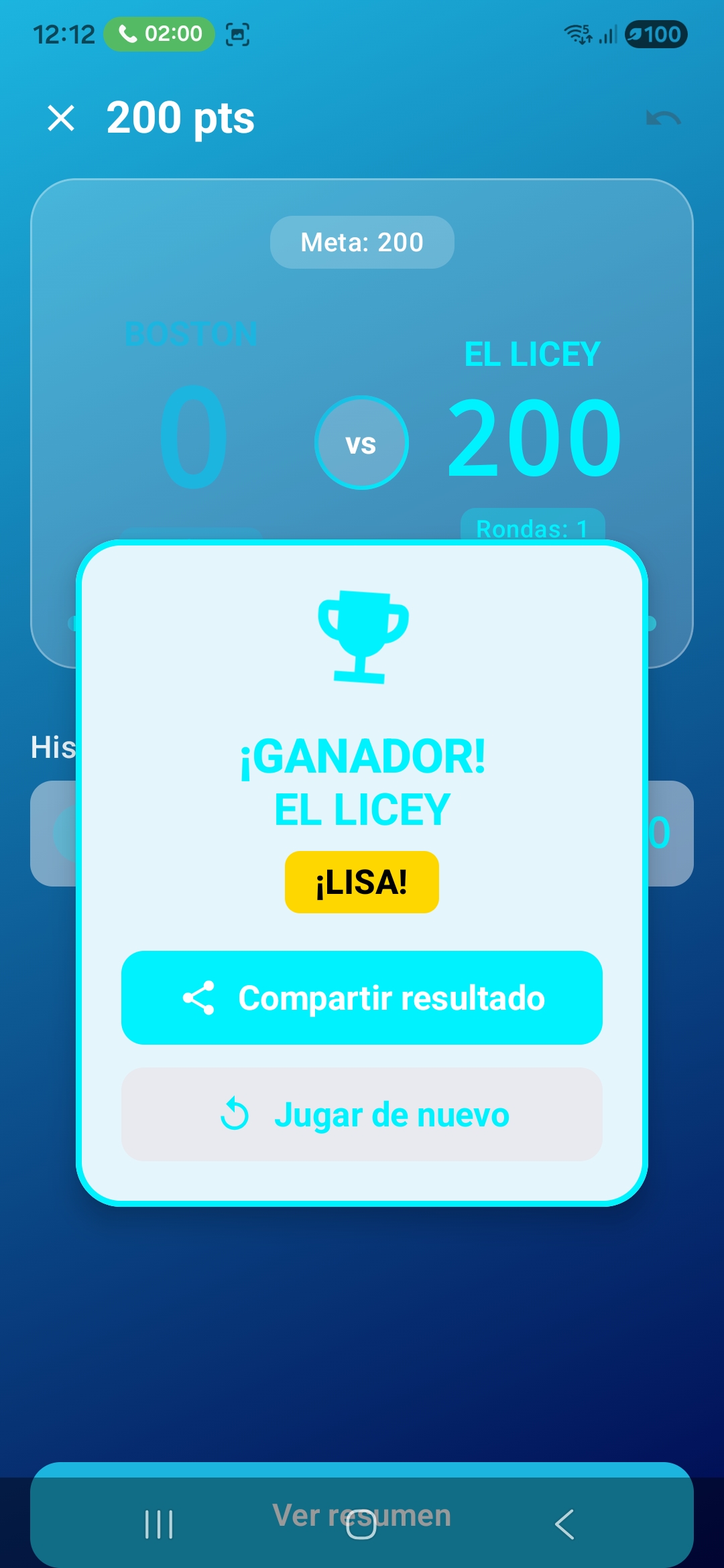The image size is (724, 1568).
Task: Tap the ongoing call timer pill showing 02:00
Action: tap(160, 33)
